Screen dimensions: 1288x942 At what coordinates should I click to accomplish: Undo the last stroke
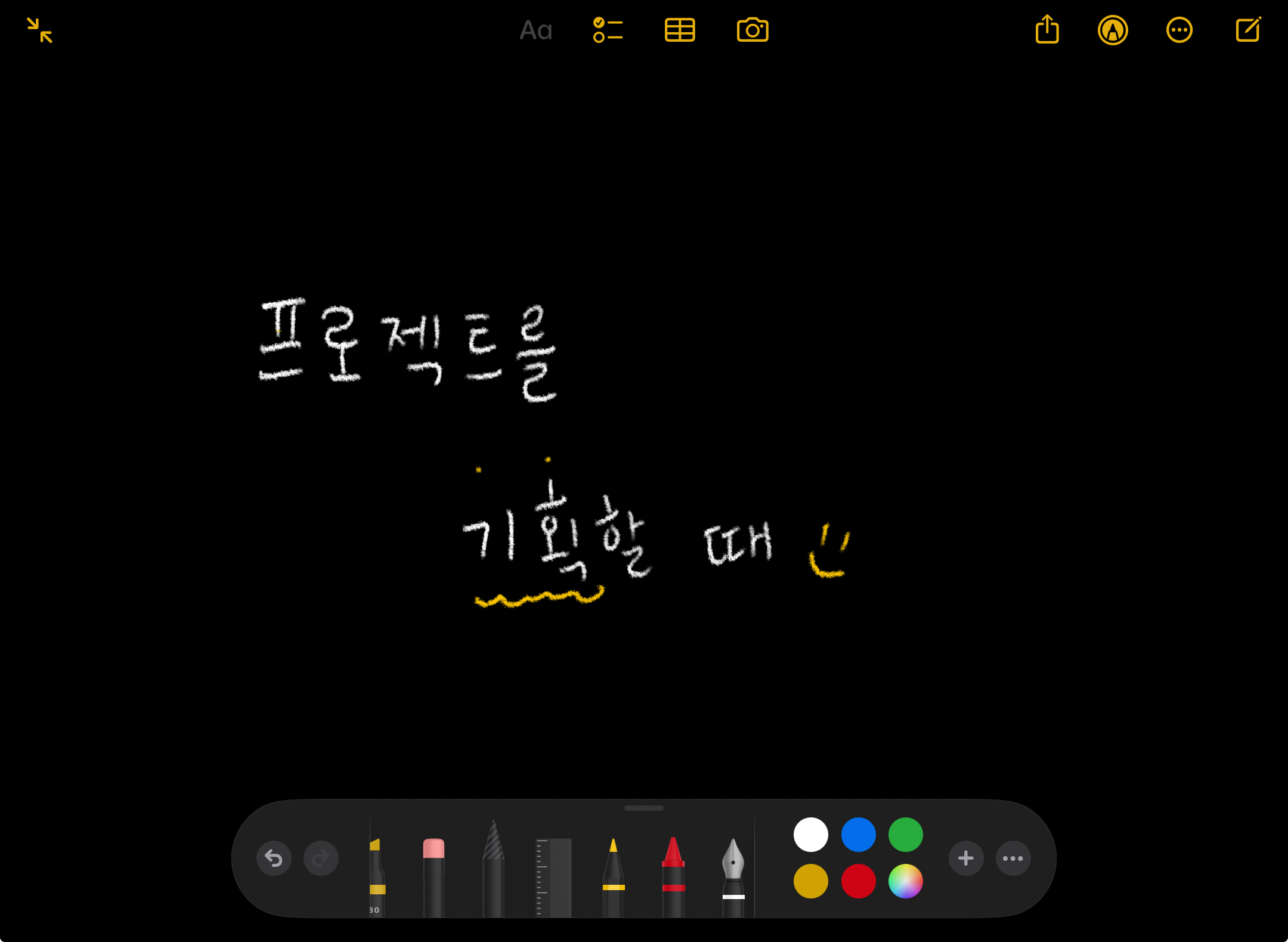[274, 859]
